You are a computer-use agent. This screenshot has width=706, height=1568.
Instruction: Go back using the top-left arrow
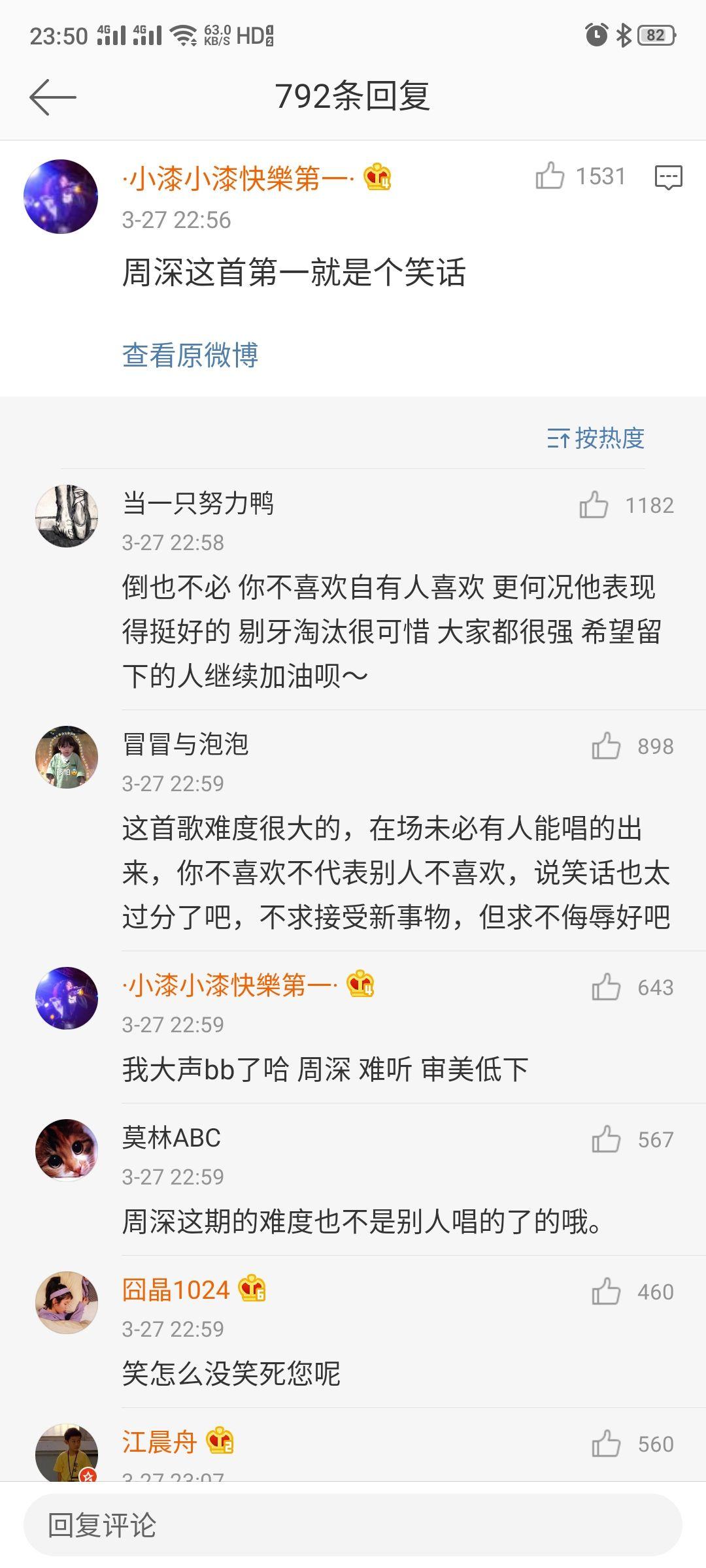[53, 97]
